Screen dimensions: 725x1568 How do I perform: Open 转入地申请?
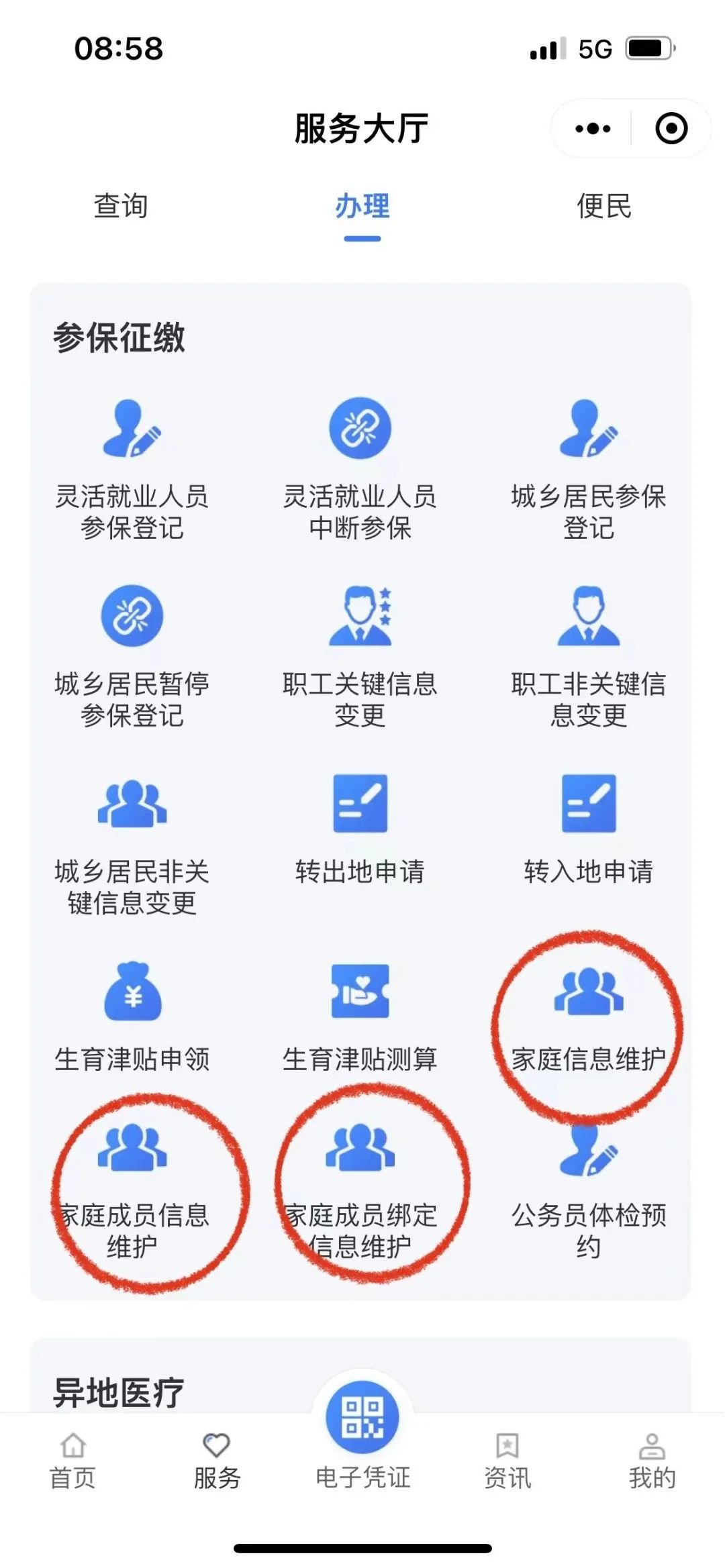pos(589,832)
